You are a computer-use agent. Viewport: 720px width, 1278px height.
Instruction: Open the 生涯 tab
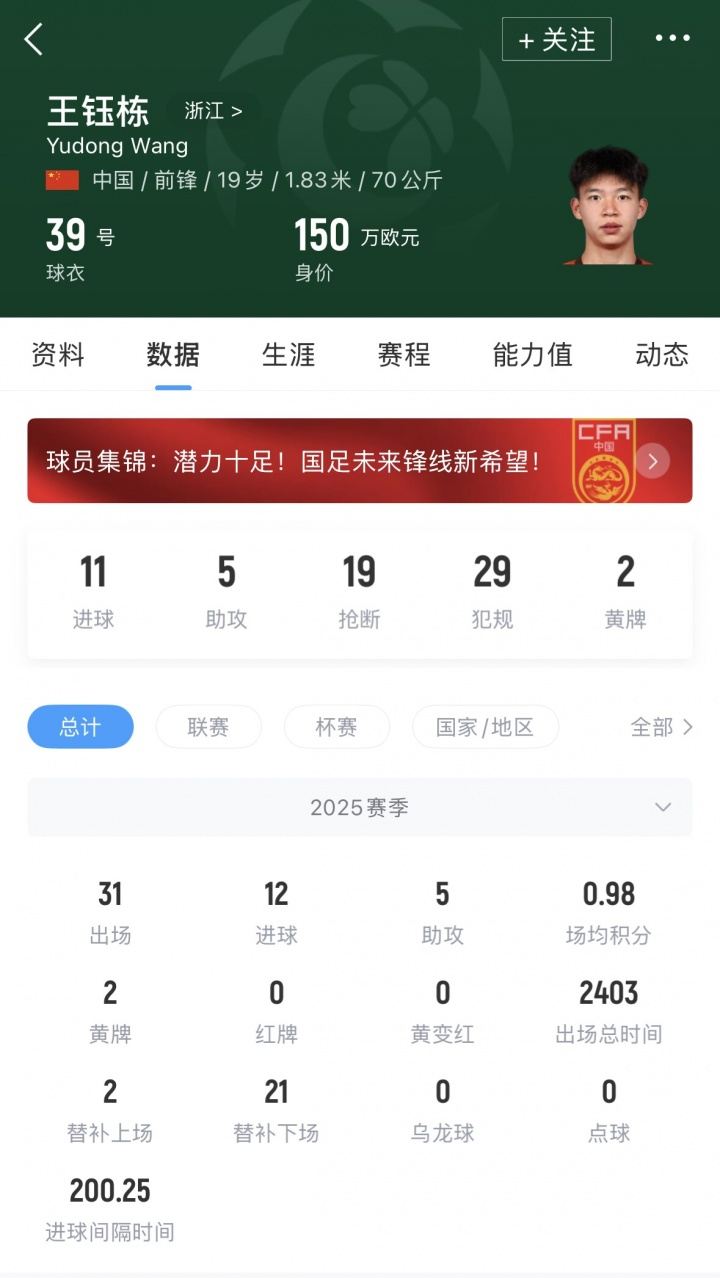click(288, 355)
